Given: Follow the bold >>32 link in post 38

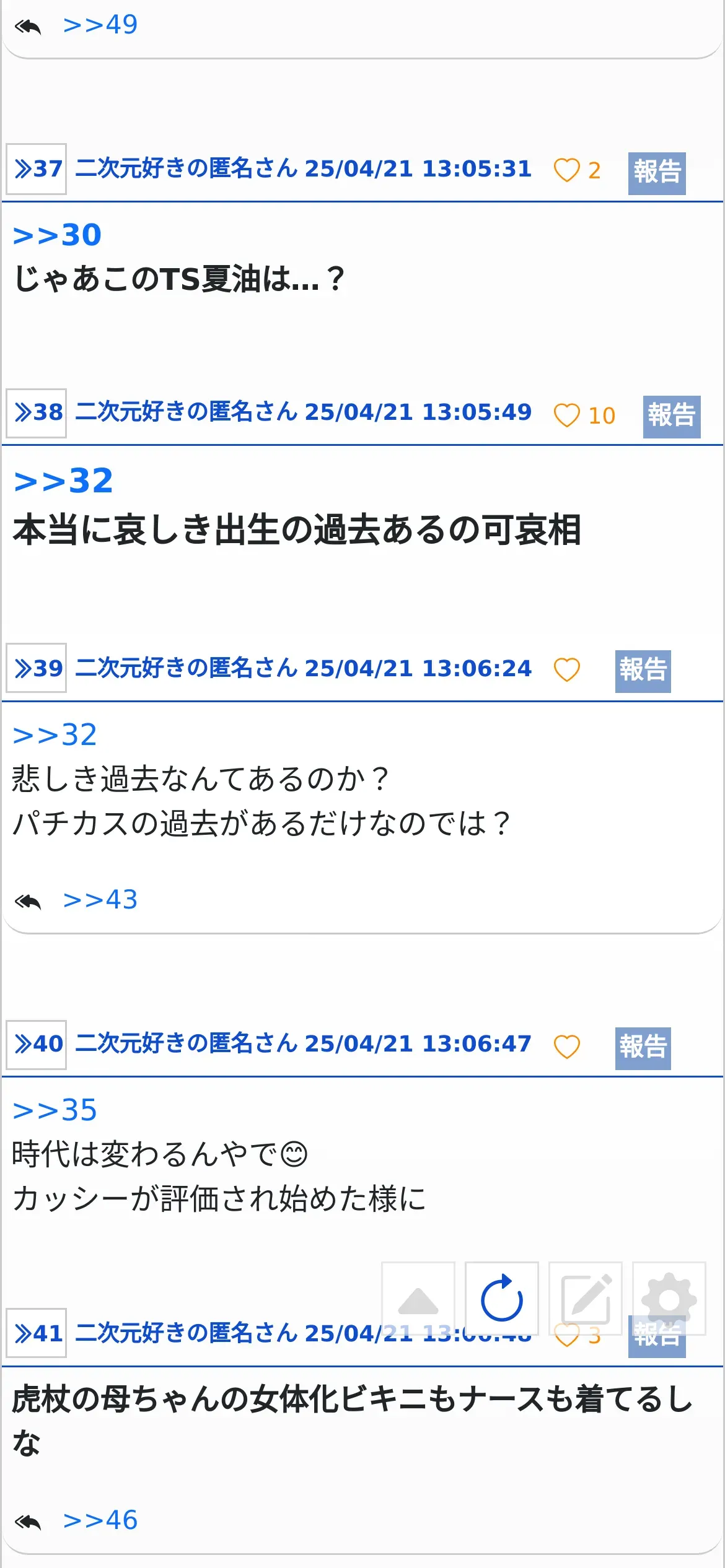Looking at the screenshot, I should pos(63,481).
